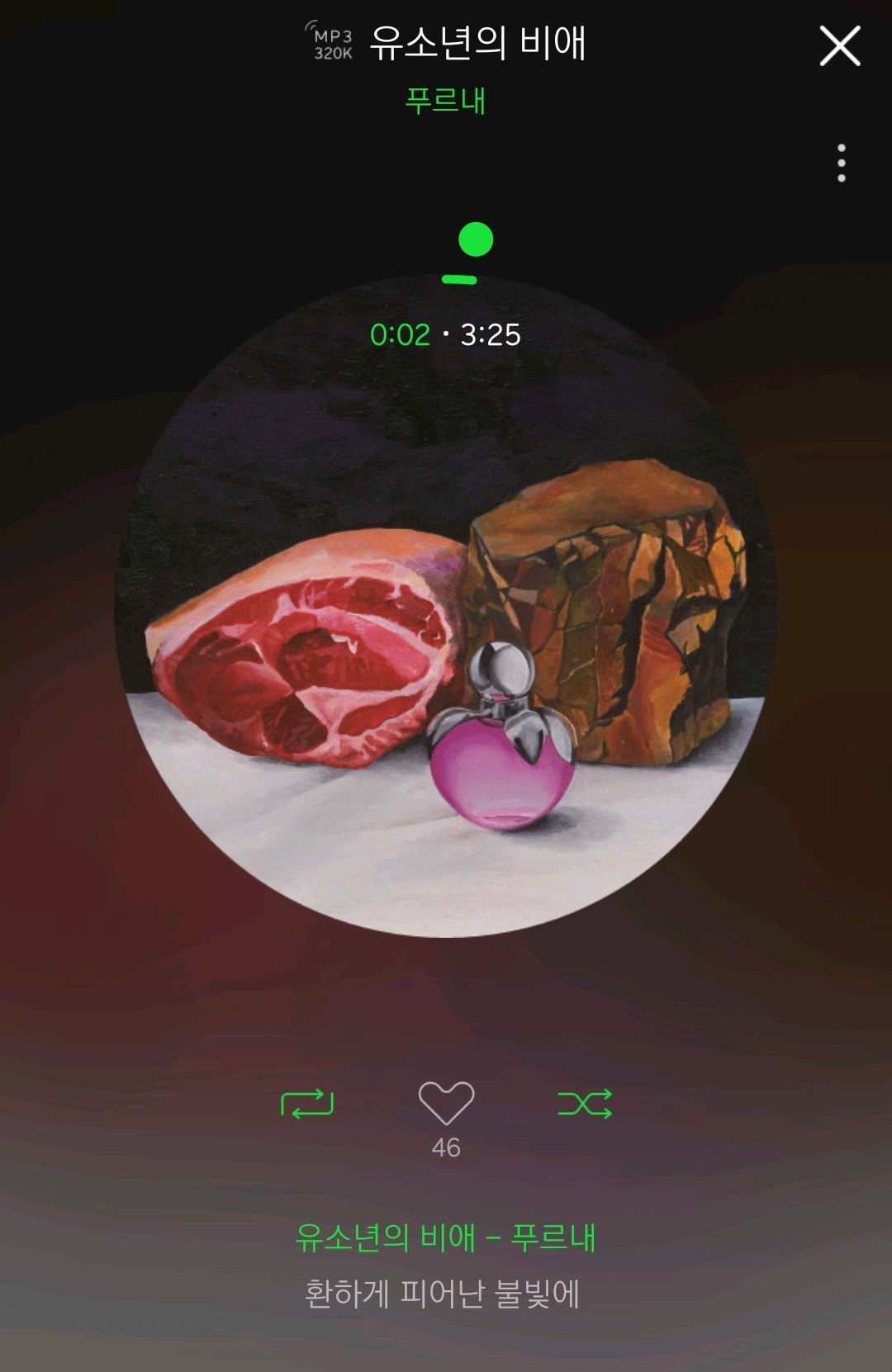Like the song 유소년의 비애
This screenshot has width=892, height=1372.
pos(446,1104)
